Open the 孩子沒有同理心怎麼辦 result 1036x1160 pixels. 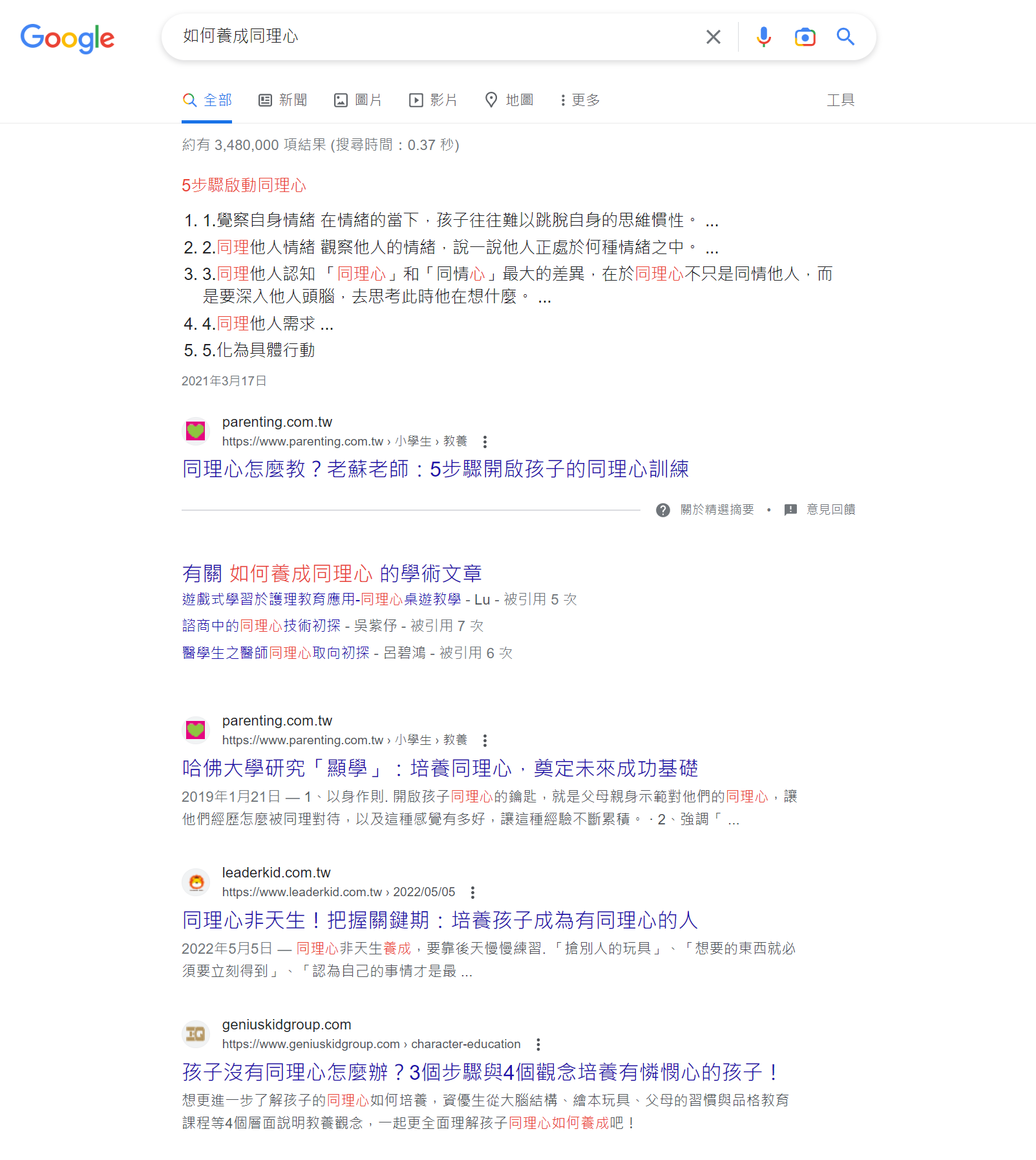tap(481, 1072)
